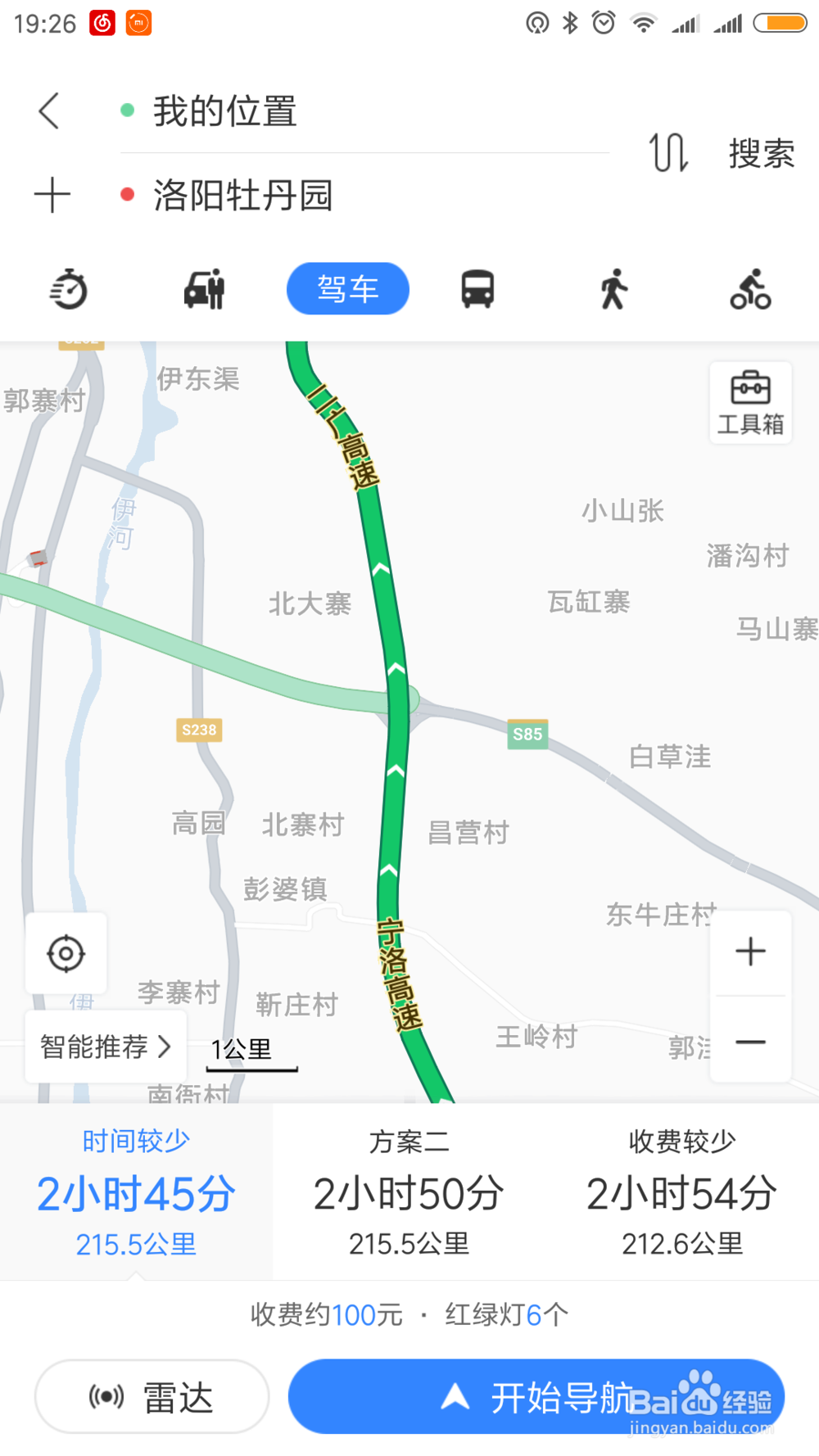
Task: Go back using the top-left arrow
Action: coord(49,111)
